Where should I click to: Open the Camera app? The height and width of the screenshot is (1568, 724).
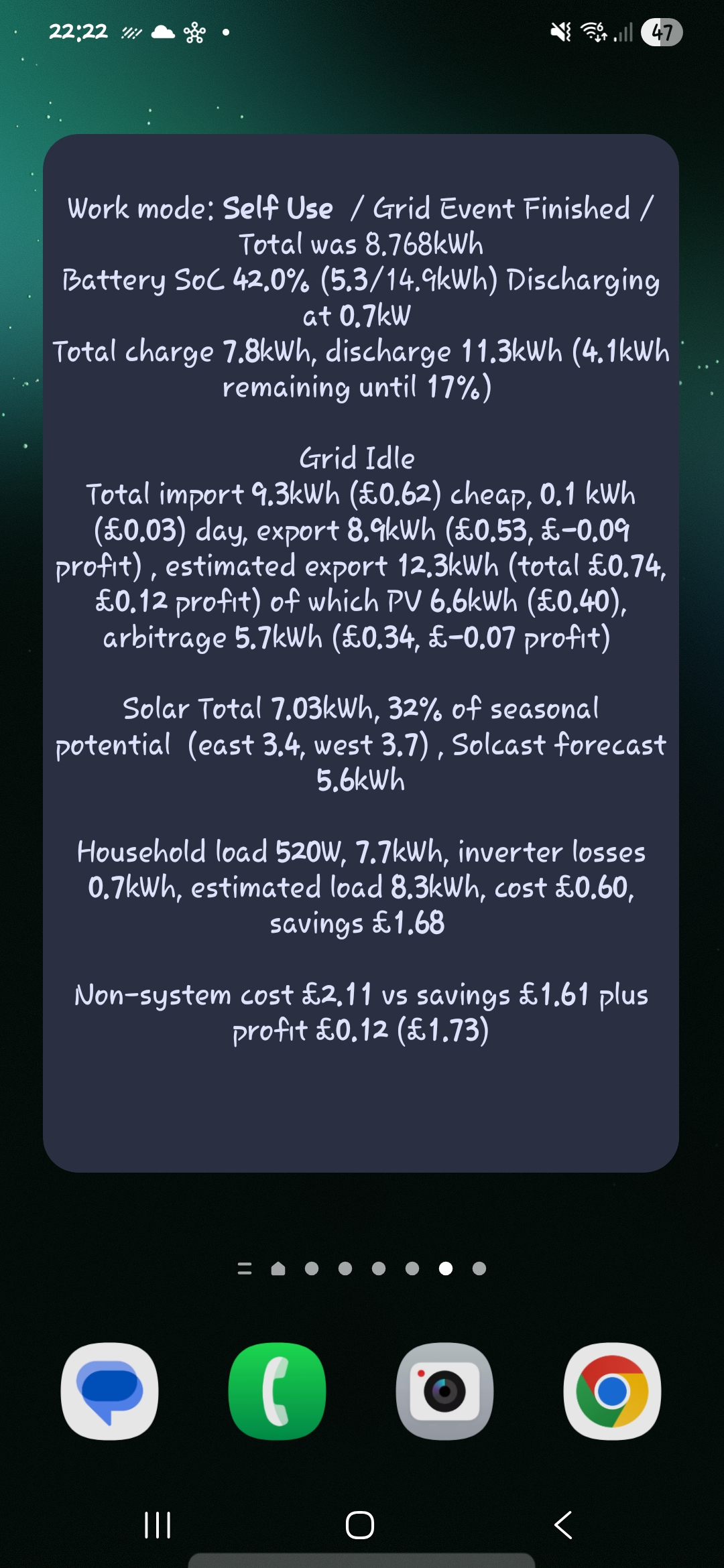[444, 1391]
